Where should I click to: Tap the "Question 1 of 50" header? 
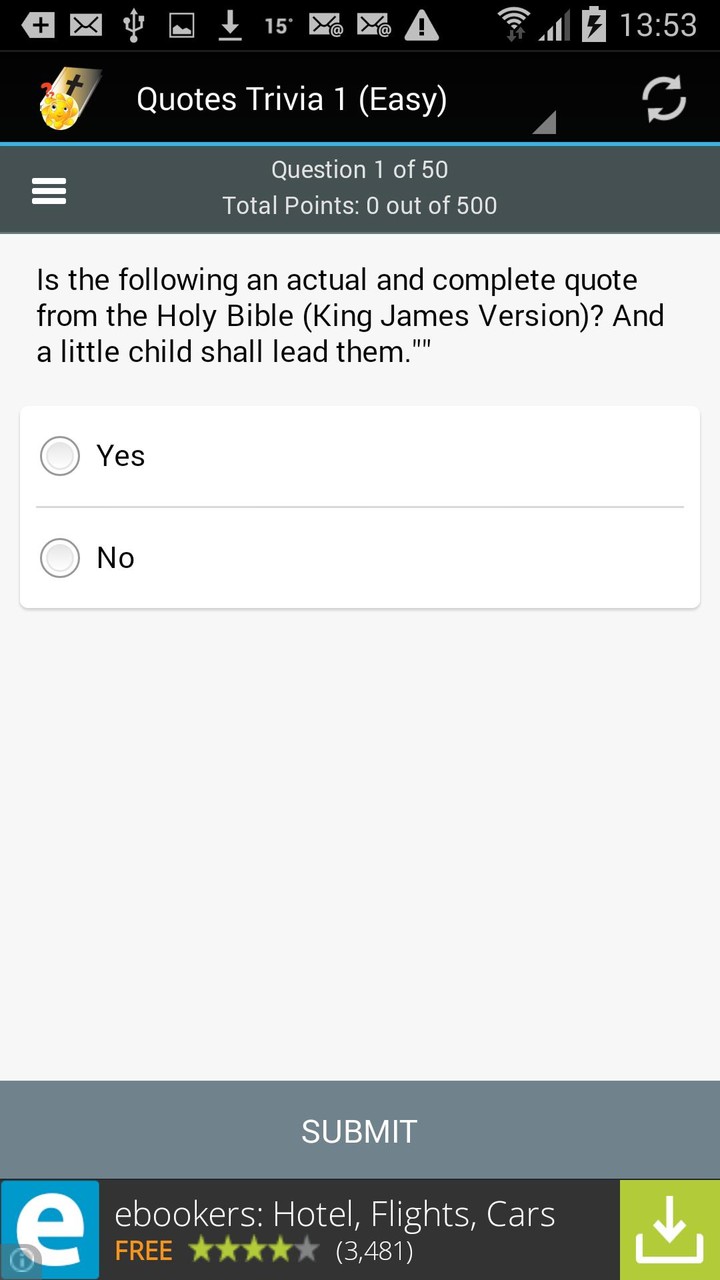pyautogui.click(x=360, y=169)
